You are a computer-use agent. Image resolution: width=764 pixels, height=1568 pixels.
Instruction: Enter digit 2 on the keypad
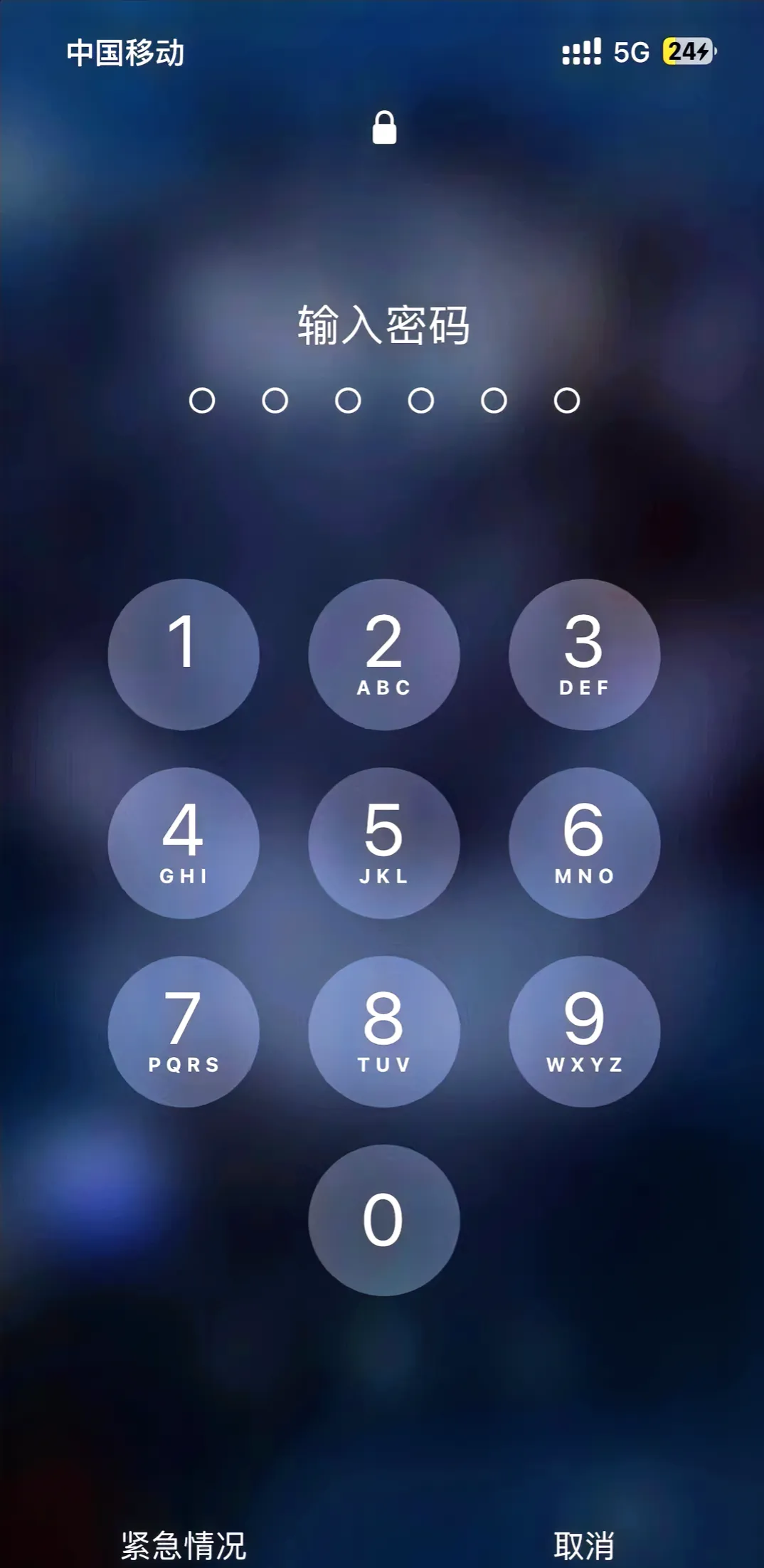[x=384, y=654]
